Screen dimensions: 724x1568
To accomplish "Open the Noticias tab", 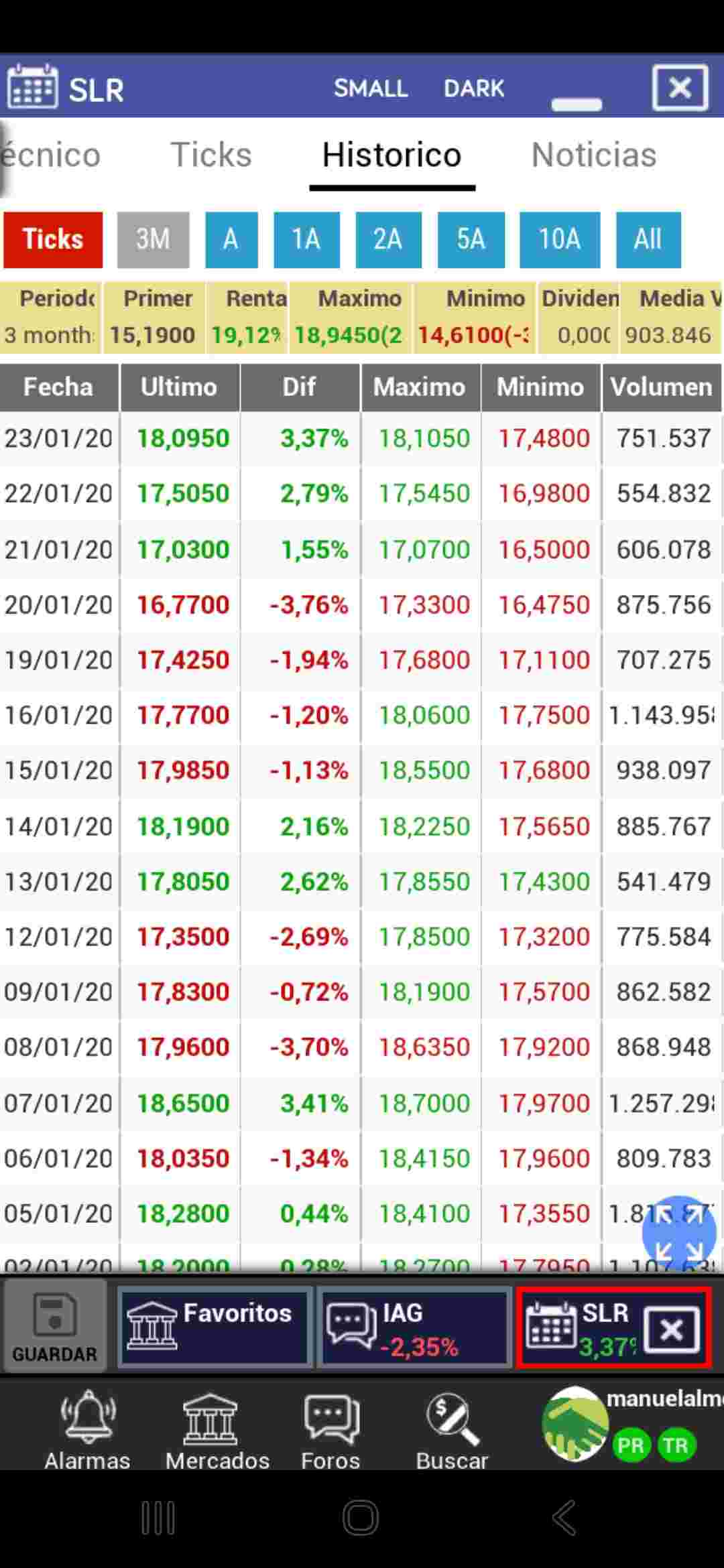I will pyautogui.click(x=593, y=155).
